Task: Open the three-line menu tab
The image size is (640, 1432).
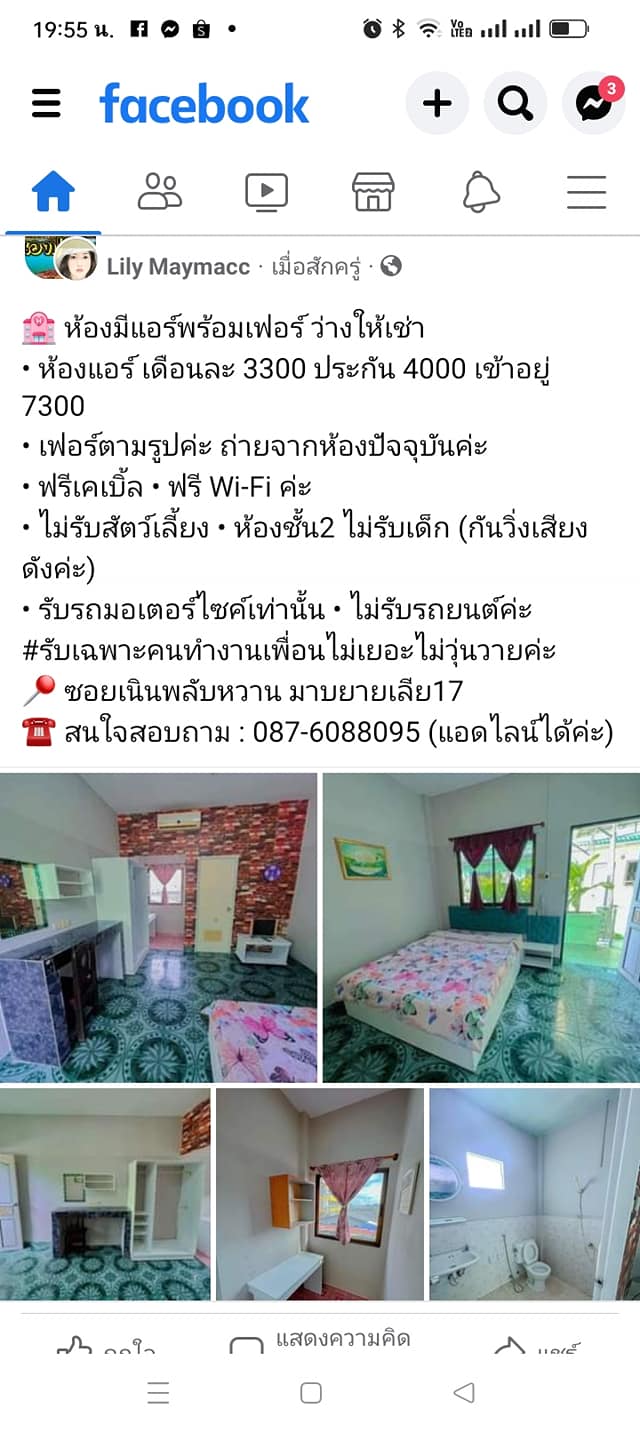Action: [587, 191]
